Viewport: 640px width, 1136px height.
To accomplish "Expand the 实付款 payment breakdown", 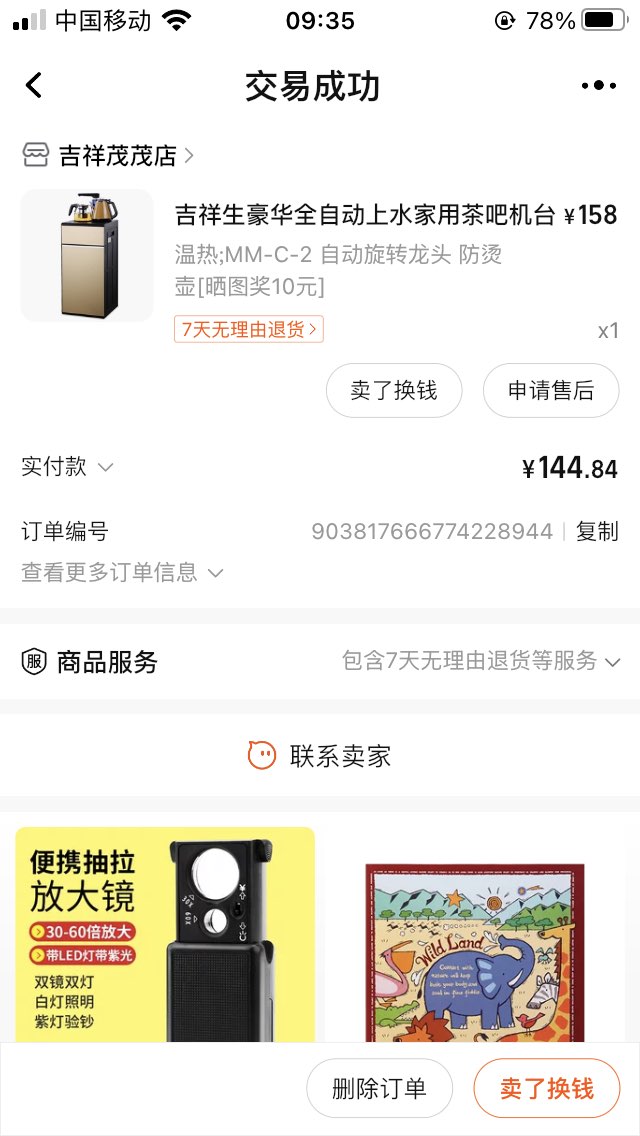I will tap(68, 467).
